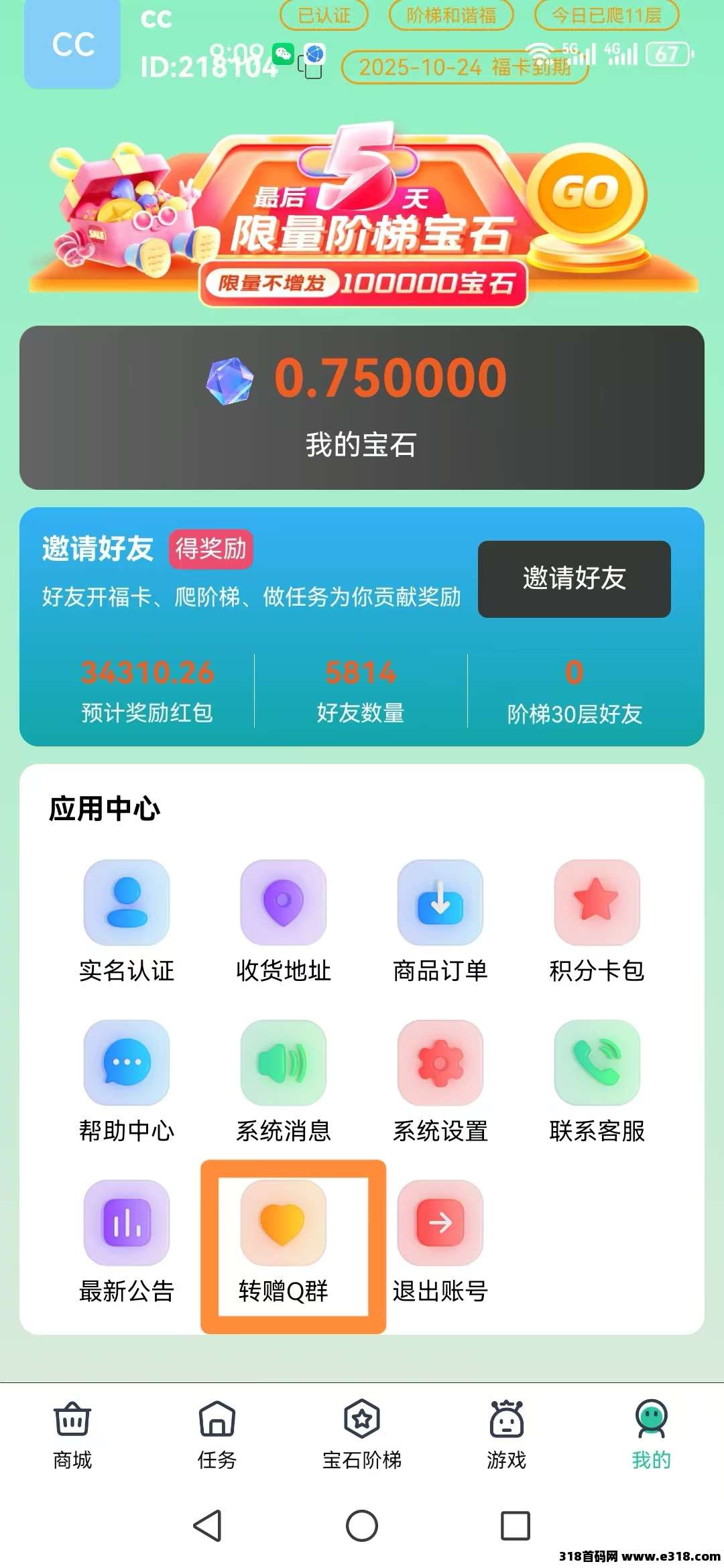Tap the GO button on the gem banner
The width and height of the screenshot is (724, 1568).
pyautogui.click(x=586, y=194)
